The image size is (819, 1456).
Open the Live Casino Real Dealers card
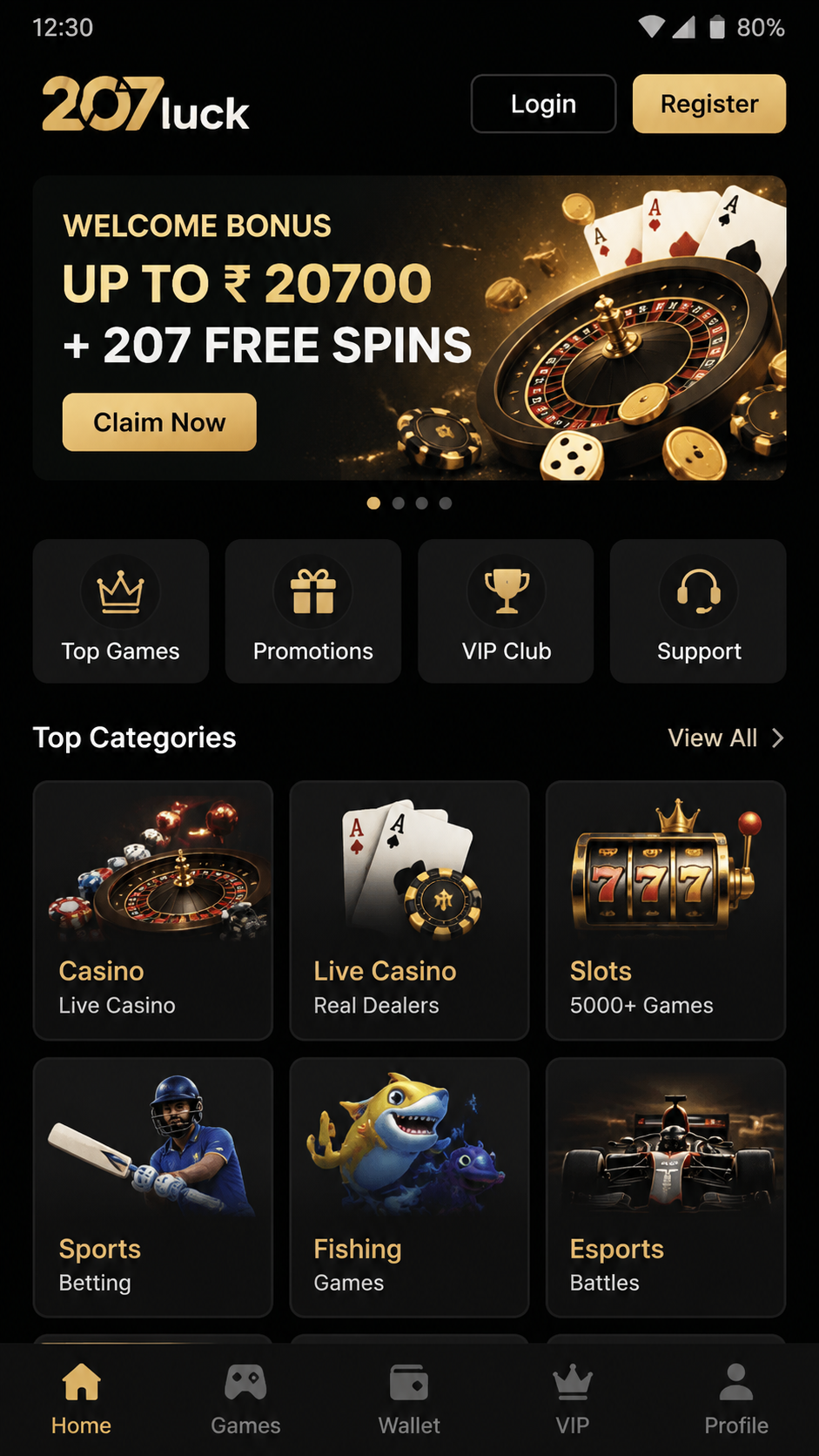(409, 910)
